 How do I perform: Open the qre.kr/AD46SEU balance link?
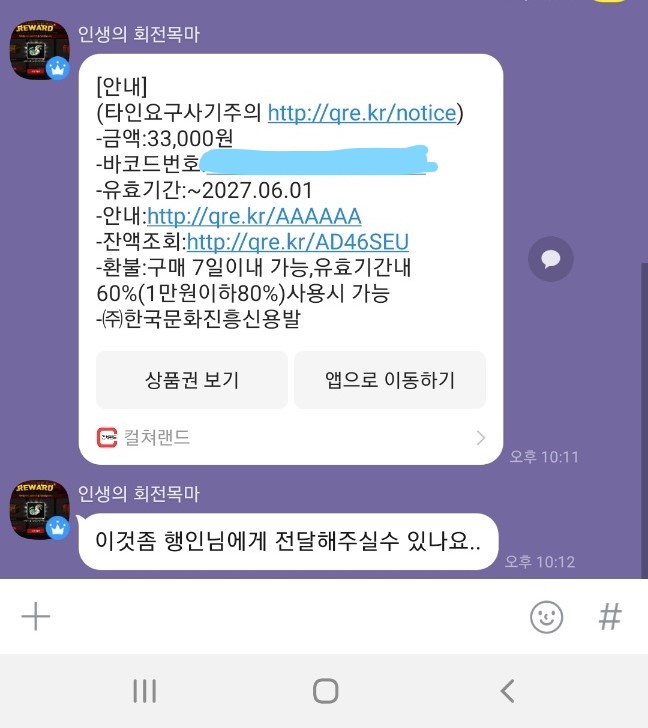coord(297,242)
